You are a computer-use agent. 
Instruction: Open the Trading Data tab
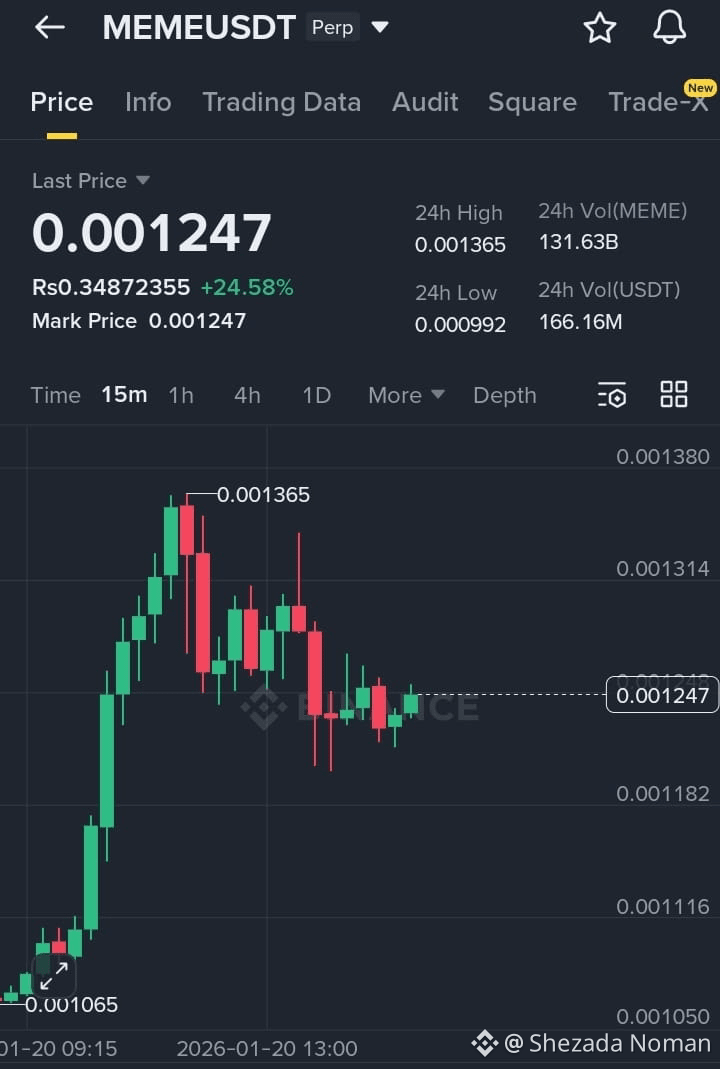pyautogui.click(x=281, y=102)
